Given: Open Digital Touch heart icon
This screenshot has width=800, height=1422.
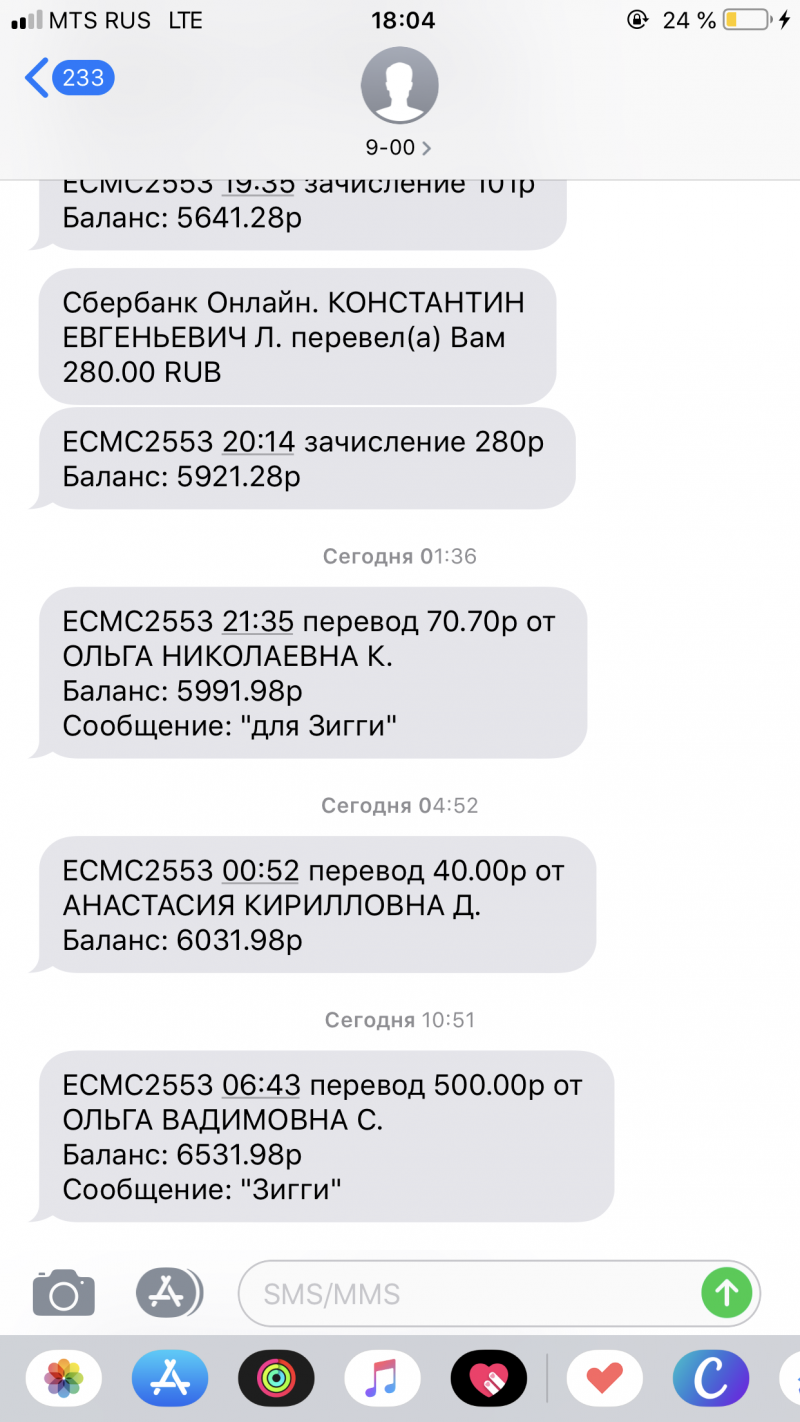Looking at the screenshot, I should [x=488, y=1379].
